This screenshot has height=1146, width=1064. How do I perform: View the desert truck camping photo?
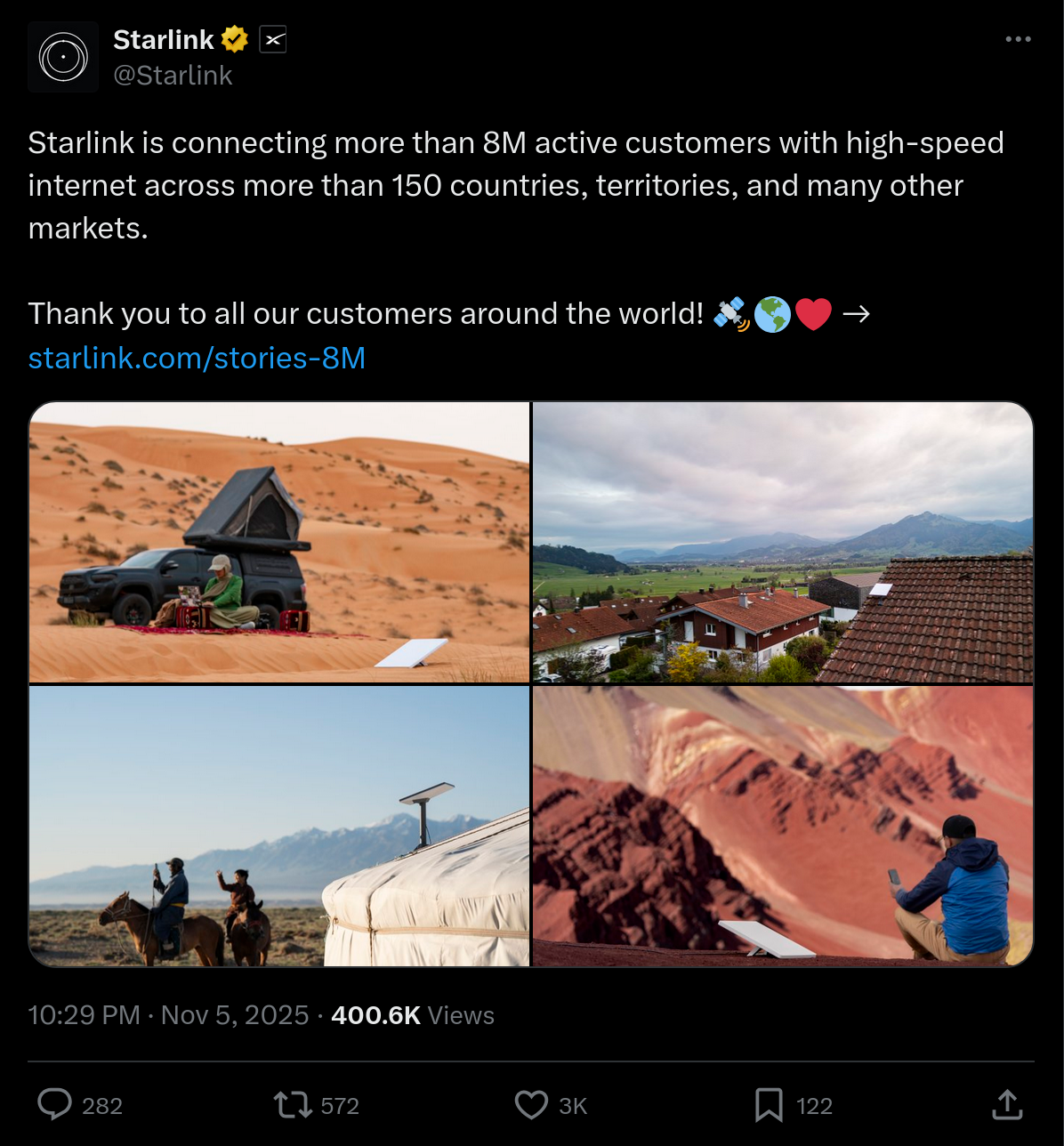click(x=279, y=542)
